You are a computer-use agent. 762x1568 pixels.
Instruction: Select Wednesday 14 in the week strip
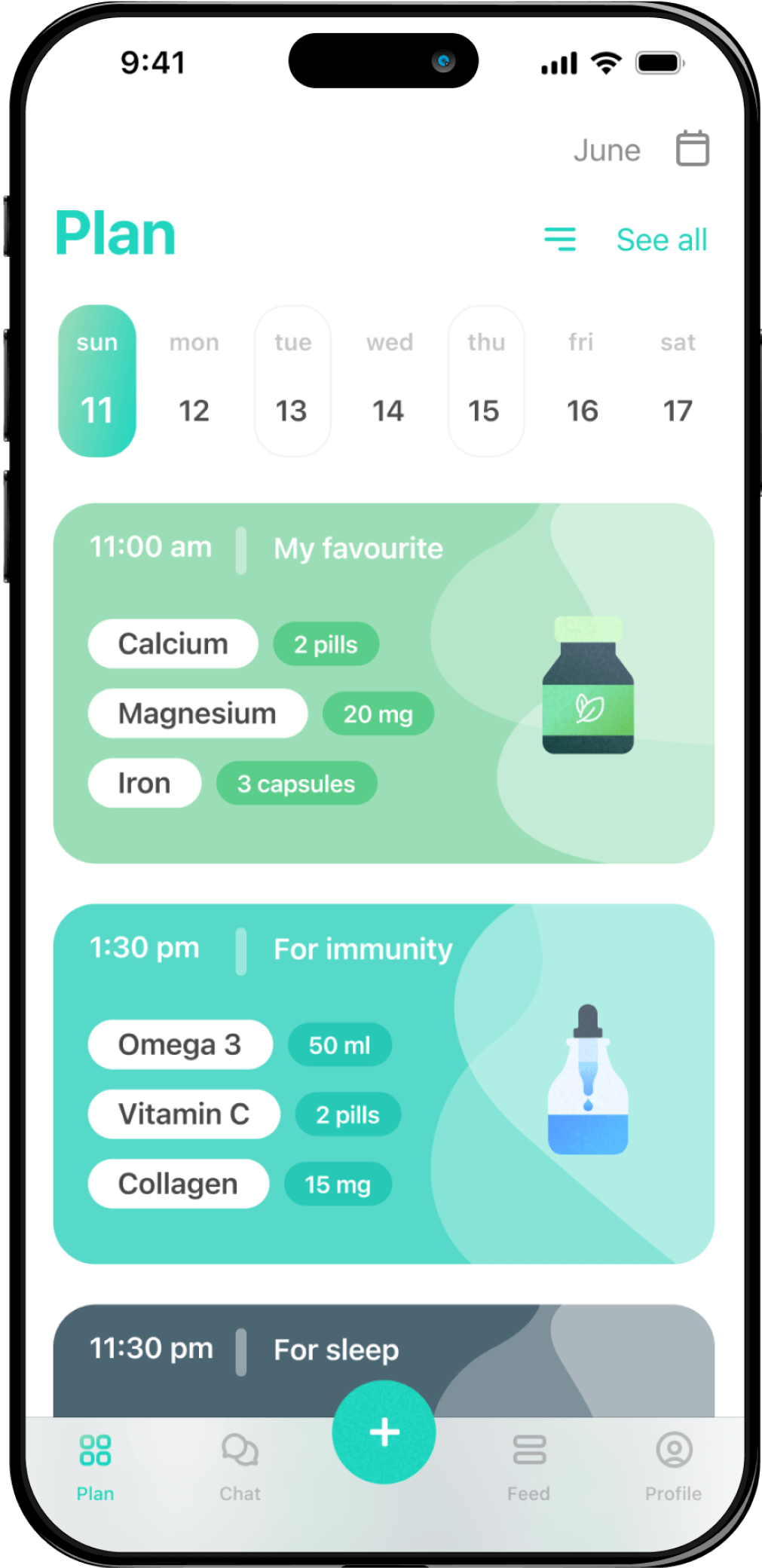pyautogui.click(x=389, y=381)
